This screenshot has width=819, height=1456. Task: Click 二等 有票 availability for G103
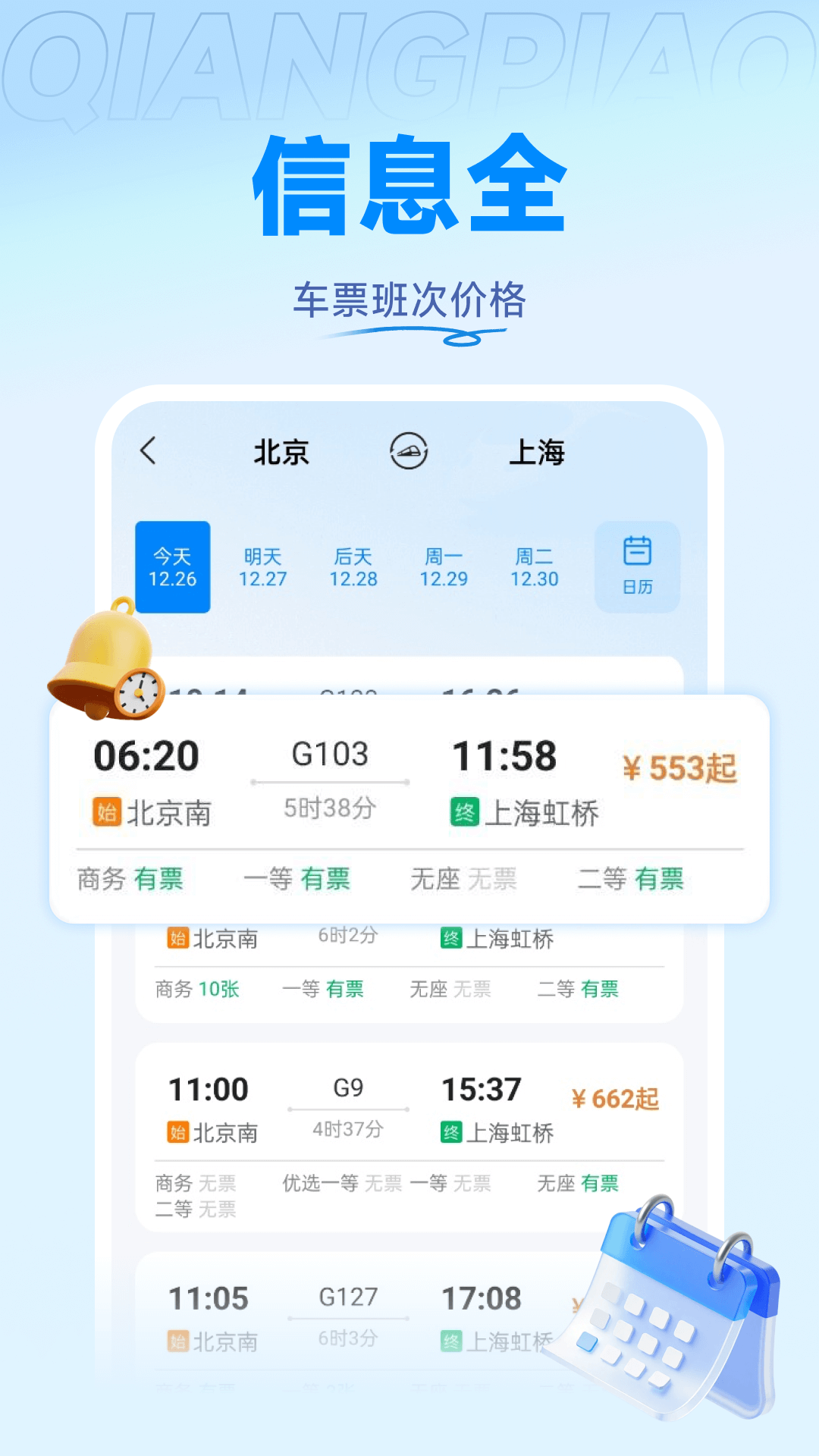pyautogui.click(x=637, y=878)
